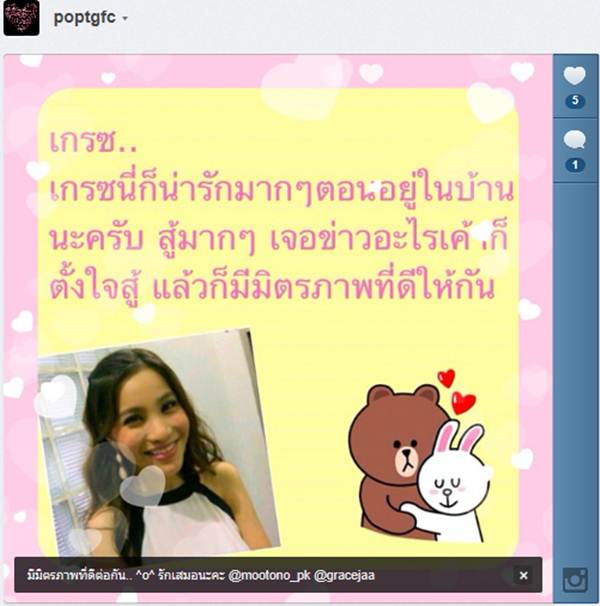Tap the poptgfc profile avatar
This screenshot has height=606, width=600.
coord(21,18)
